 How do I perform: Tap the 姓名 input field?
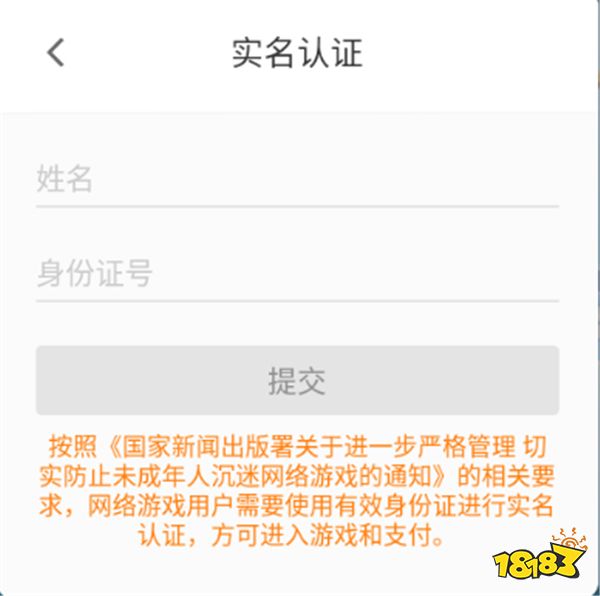click(x=296, y=180)
